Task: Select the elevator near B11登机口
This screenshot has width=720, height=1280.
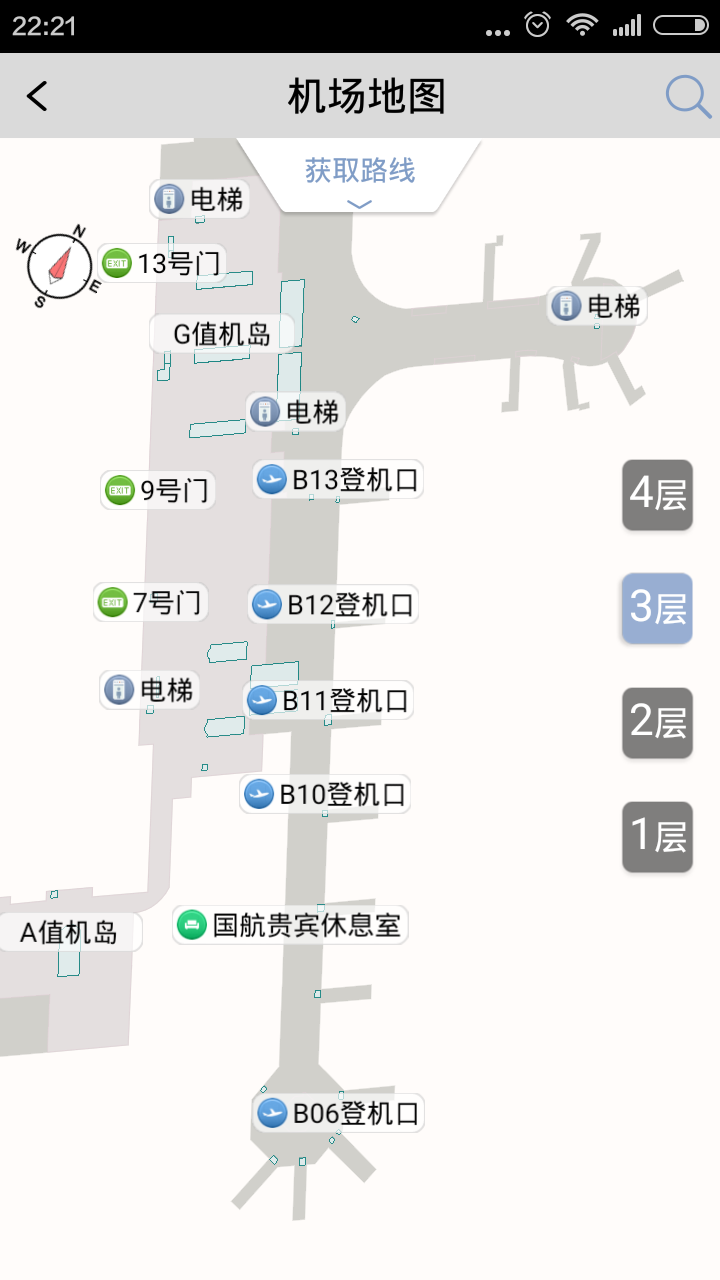Action: (117, 690)
